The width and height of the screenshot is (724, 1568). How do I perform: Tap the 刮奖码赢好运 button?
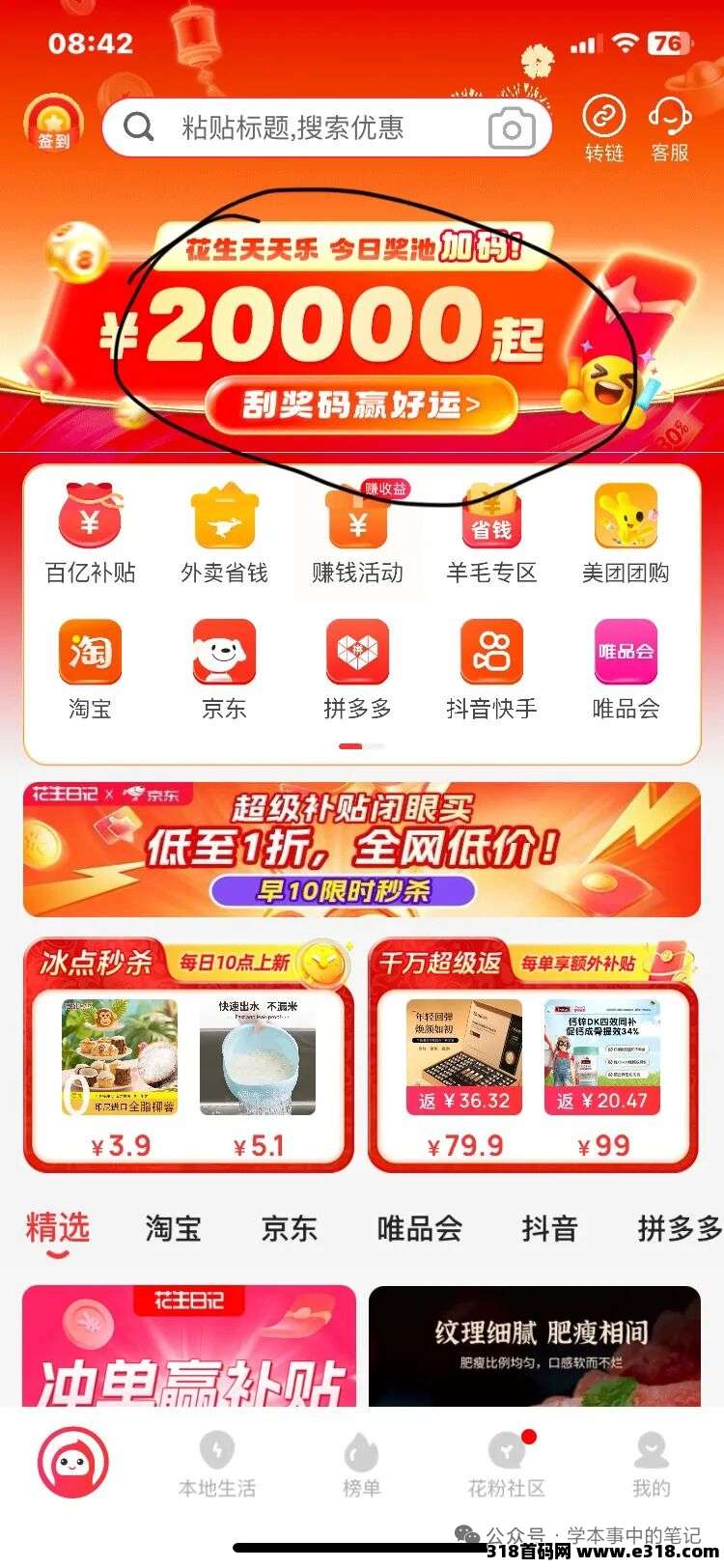(x=361, y=404)
